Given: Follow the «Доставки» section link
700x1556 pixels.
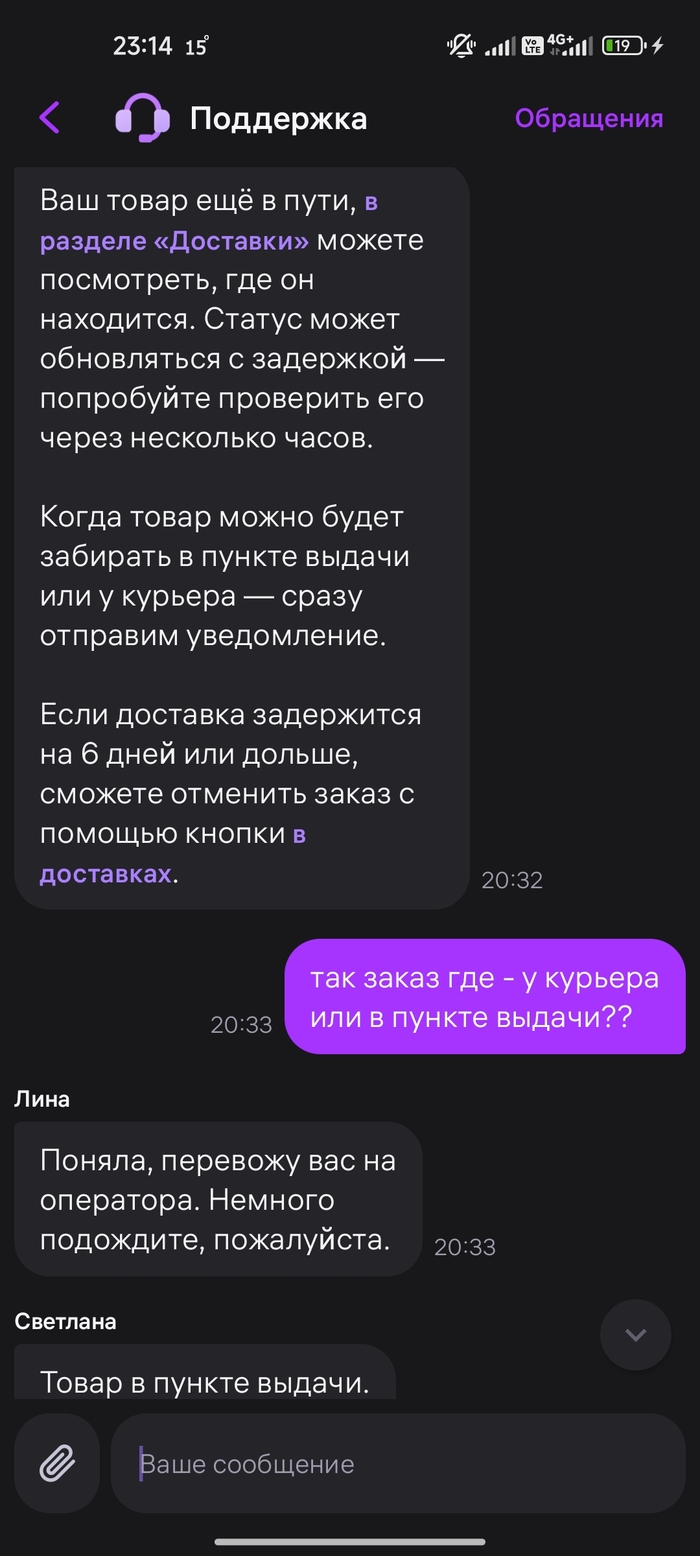Looking at the screenshot, I should 175,241.
